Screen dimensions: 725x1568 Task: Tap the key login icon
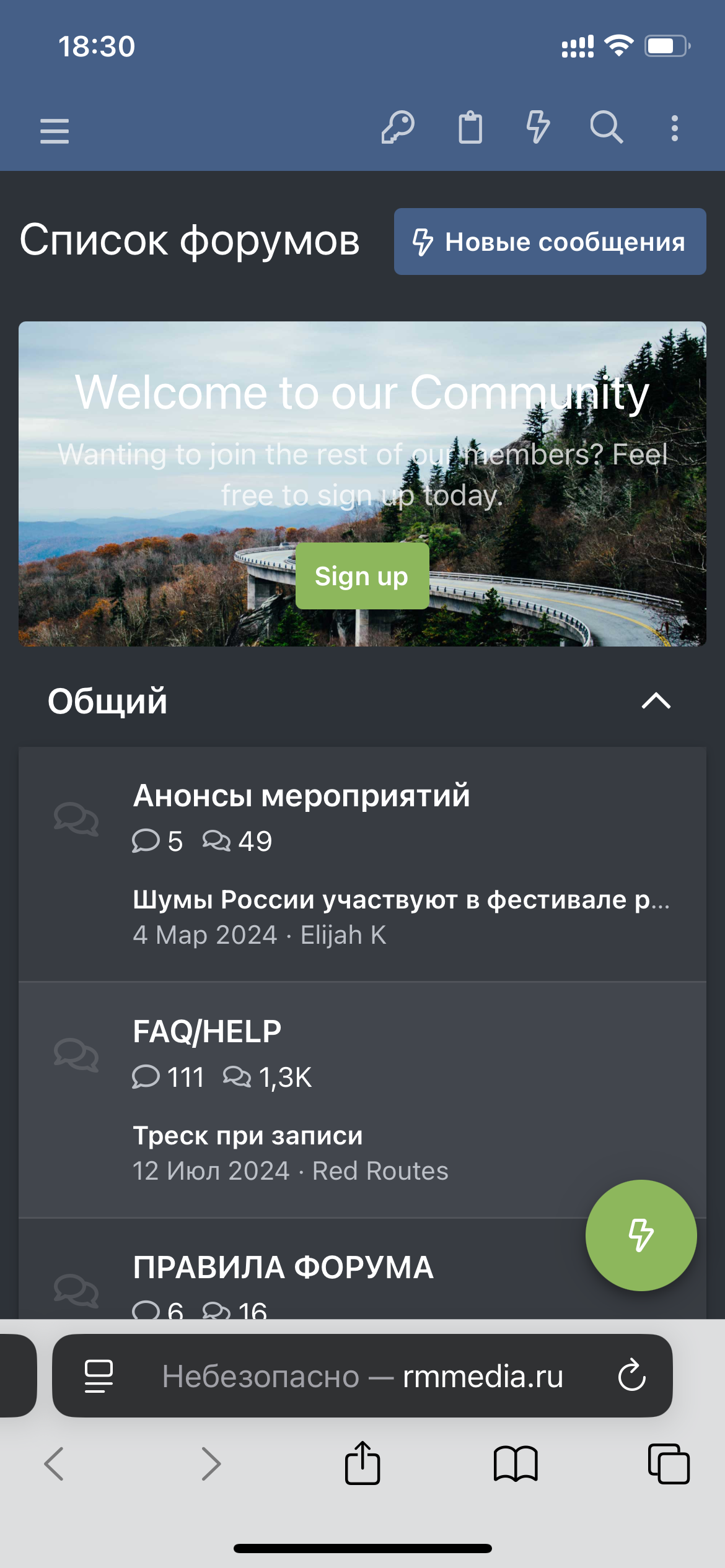[398, 128]
